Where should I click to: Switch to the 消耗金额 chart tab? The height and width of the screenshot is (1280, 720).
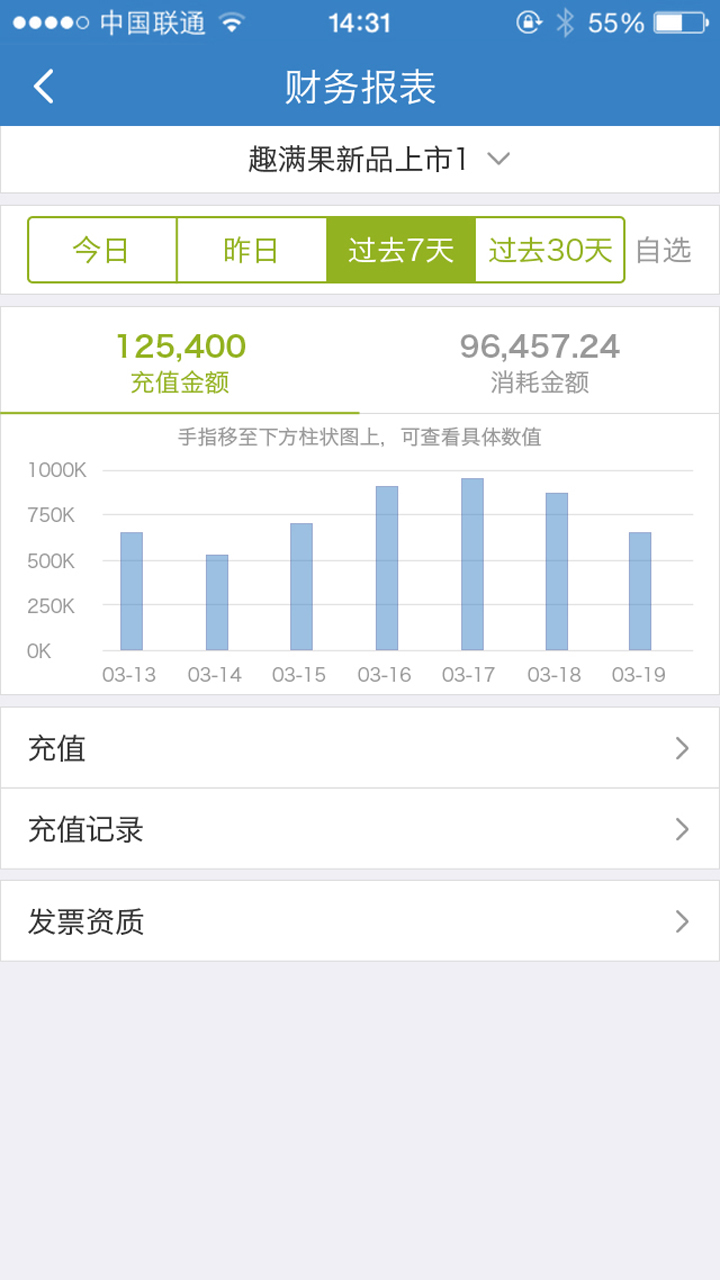tap(540, 360)
